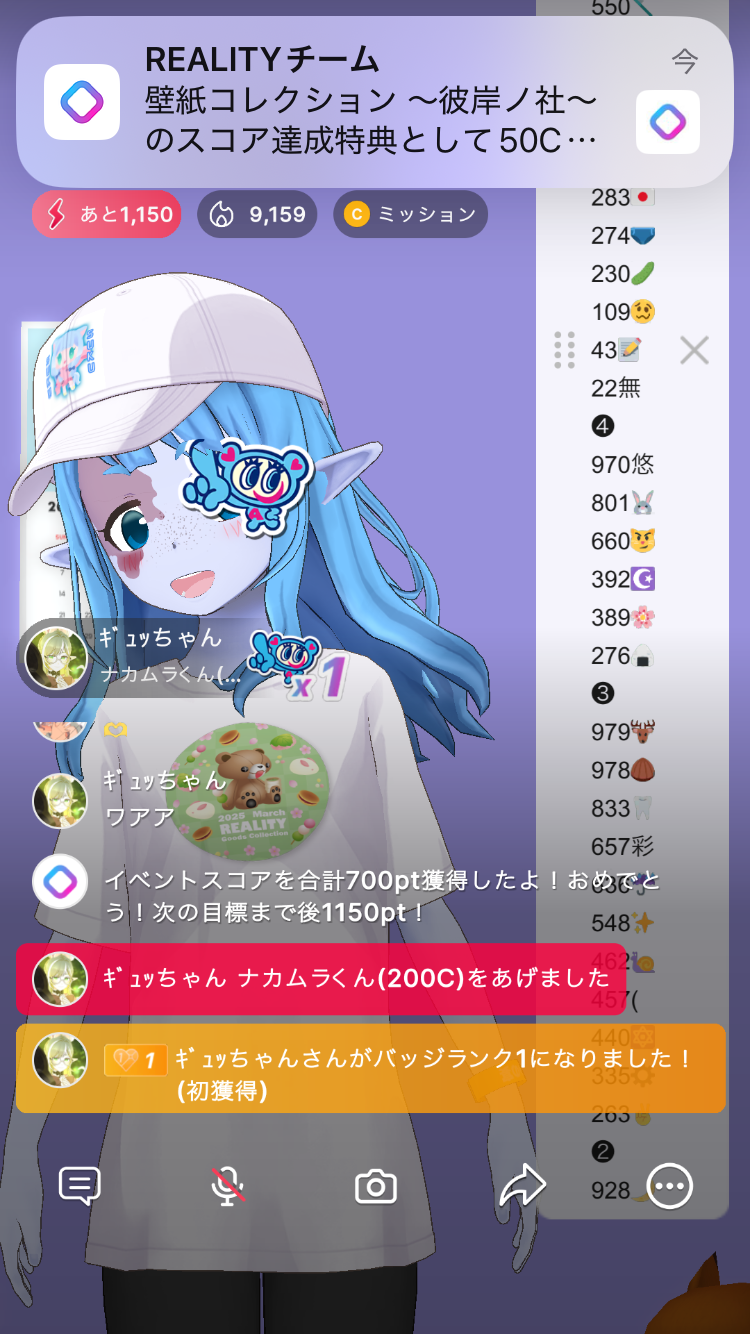Open the comment input icon
Screen dimensions: 750x1334
coord(80,1187)
